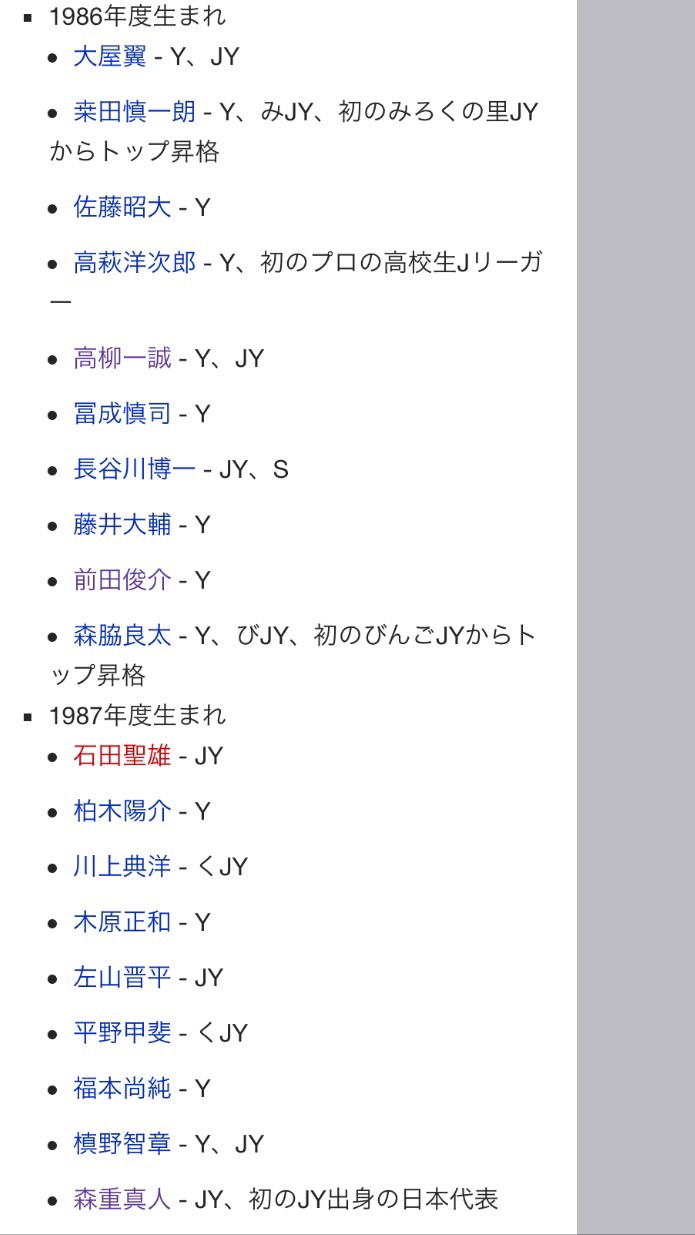Tap the 川上典洋 link
Screen dimensions: 695x1235
click(x=122, y=867)
